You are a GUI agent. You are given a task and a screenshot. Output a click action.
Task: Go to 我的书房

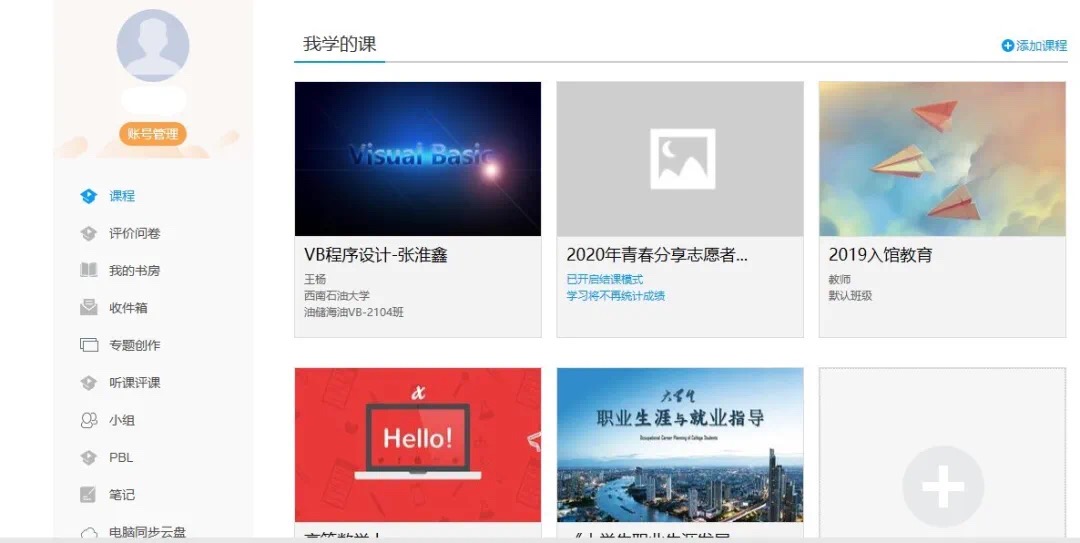click(x=134, y=270)
